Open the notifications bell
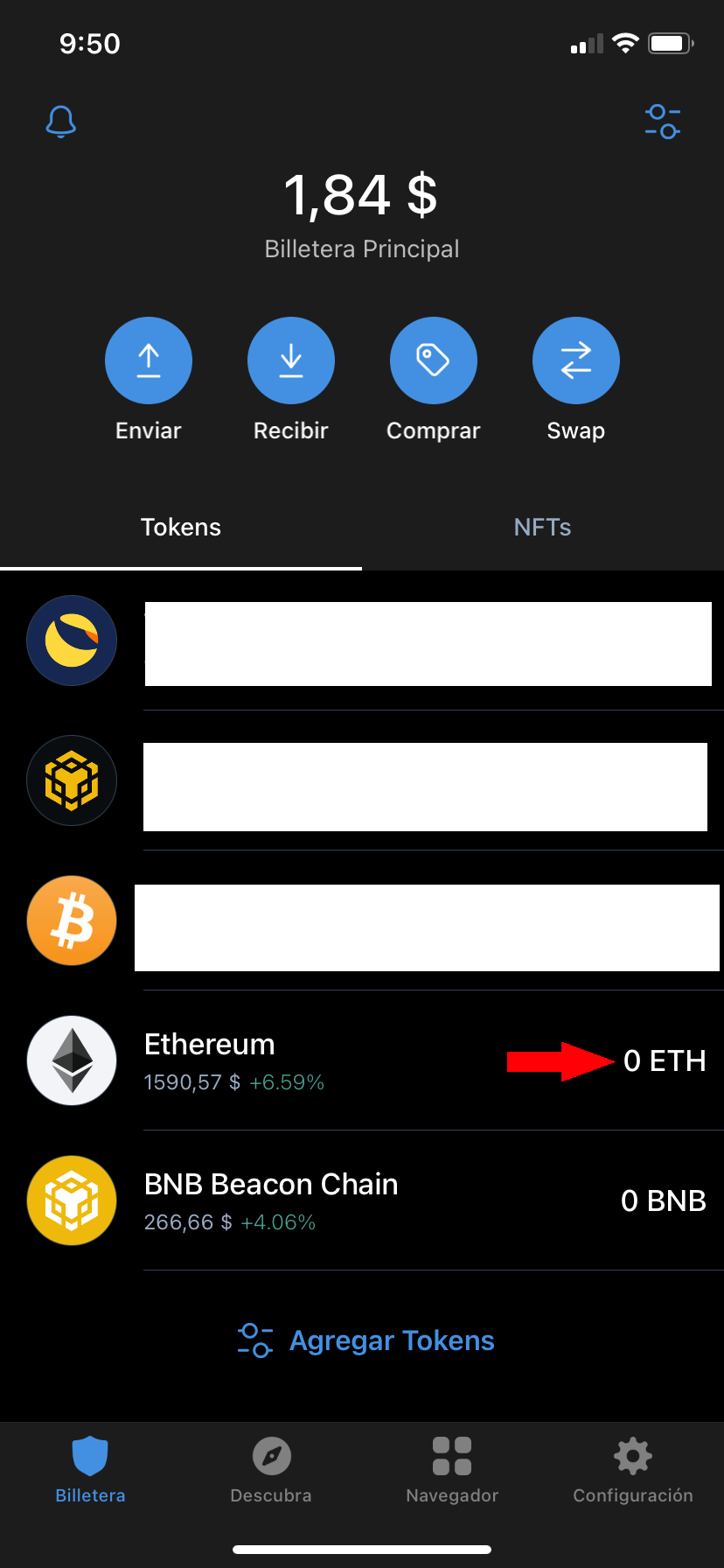The width and height of the screenshot is (724, 1568). coord(61,122)
